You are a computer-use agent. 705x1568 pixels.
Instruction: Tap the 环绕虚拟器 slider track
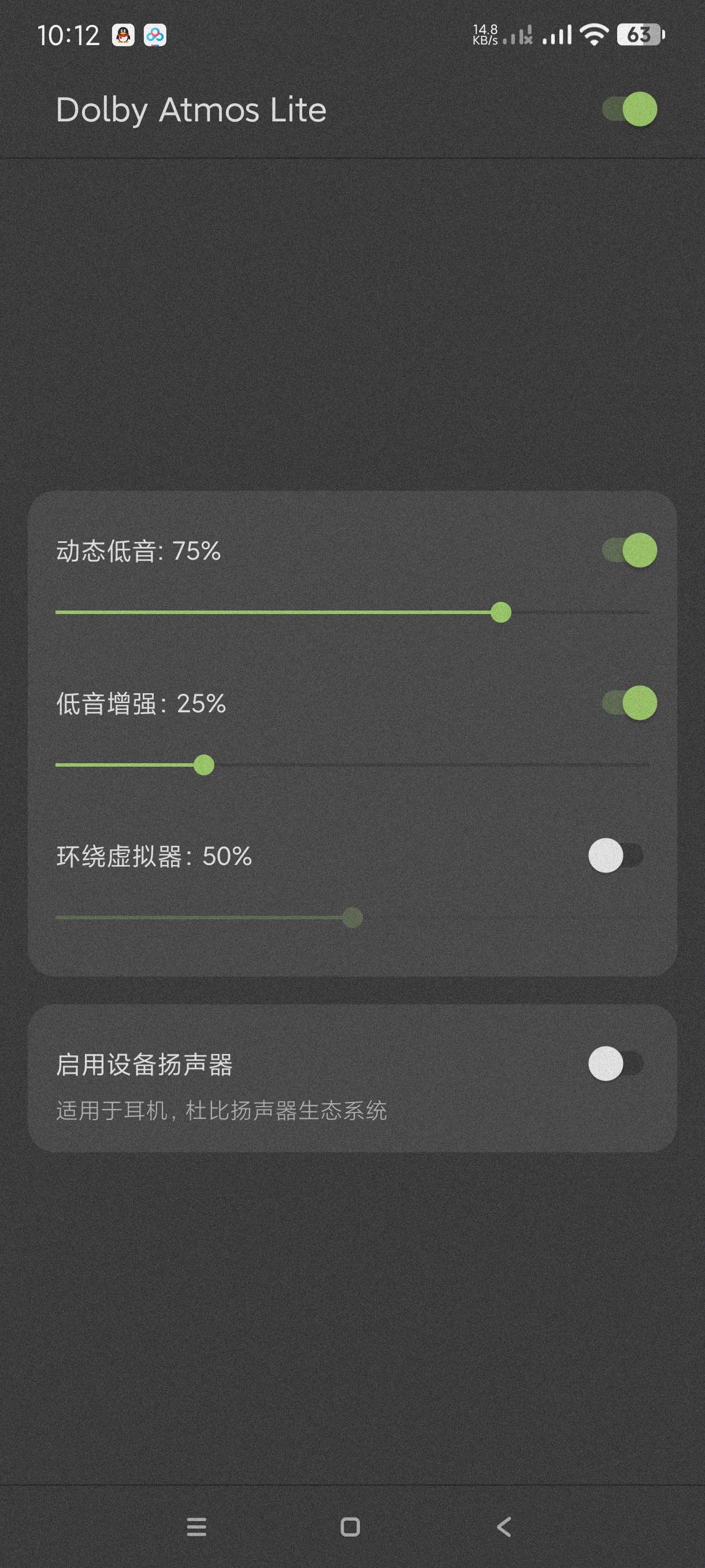352,918
